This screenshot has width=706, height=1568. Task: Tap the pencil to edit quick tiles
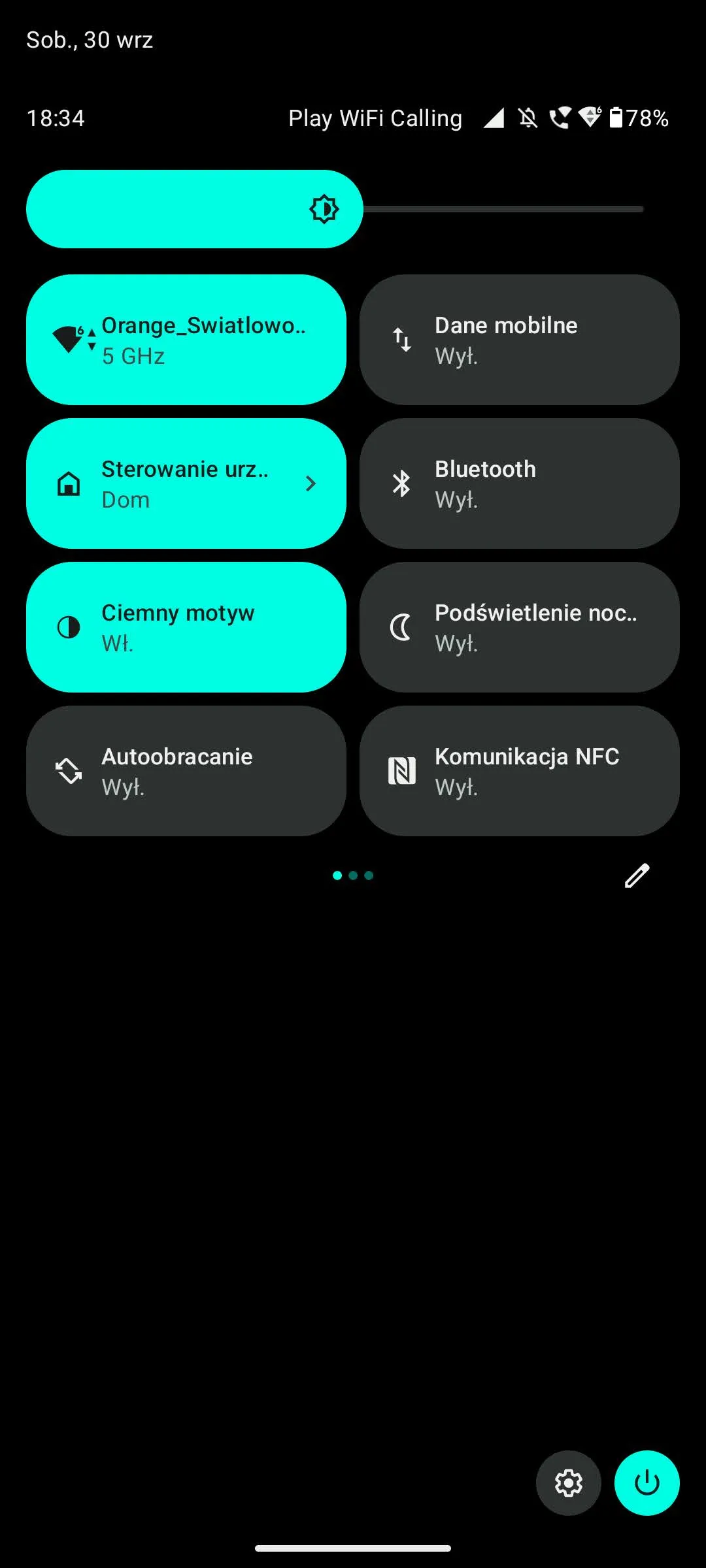pos(637,875)
